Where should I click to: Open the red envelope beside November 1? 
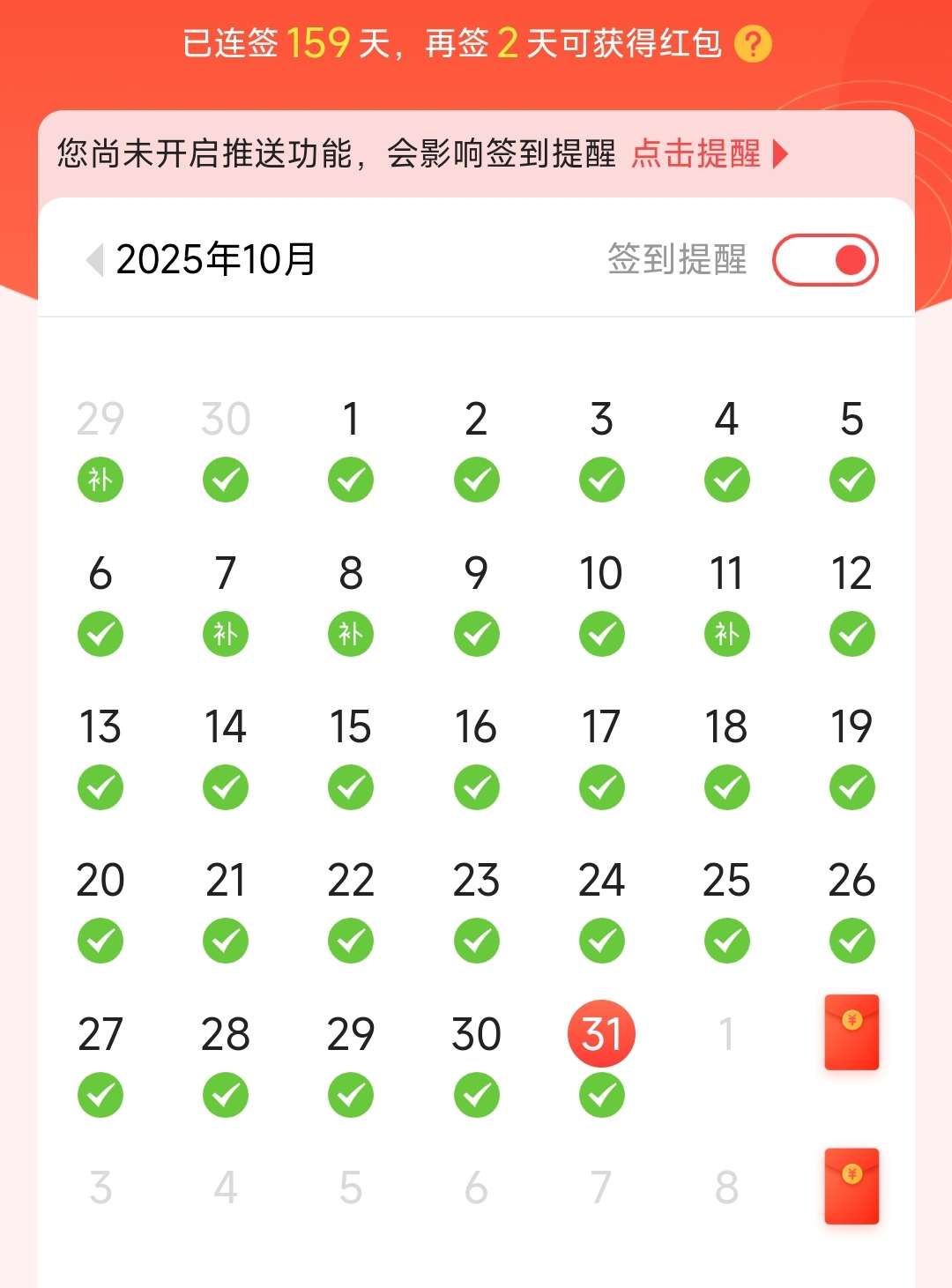[852, 1032]
